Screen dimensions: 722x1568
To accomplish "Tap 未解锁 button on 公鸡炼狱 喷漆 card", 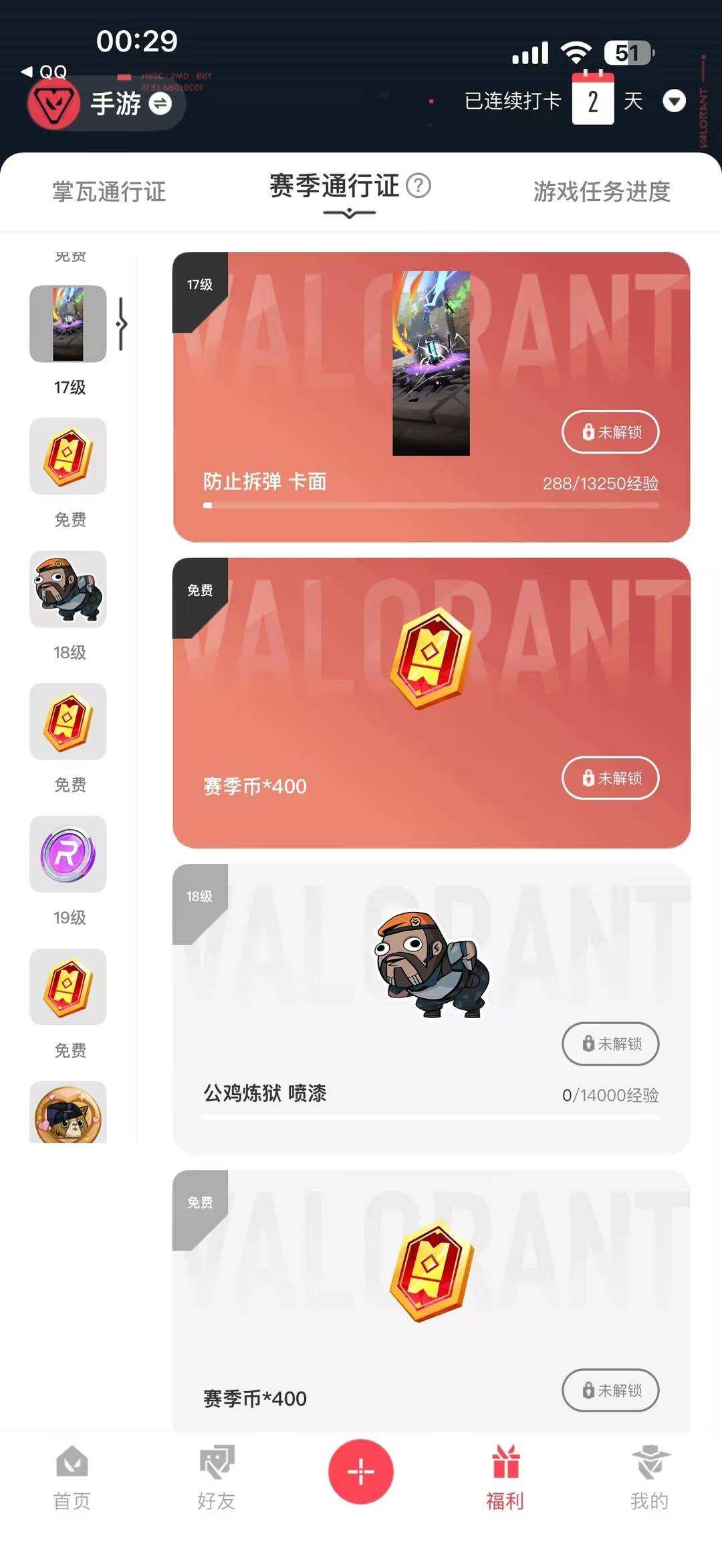I will pos(610,1044).
